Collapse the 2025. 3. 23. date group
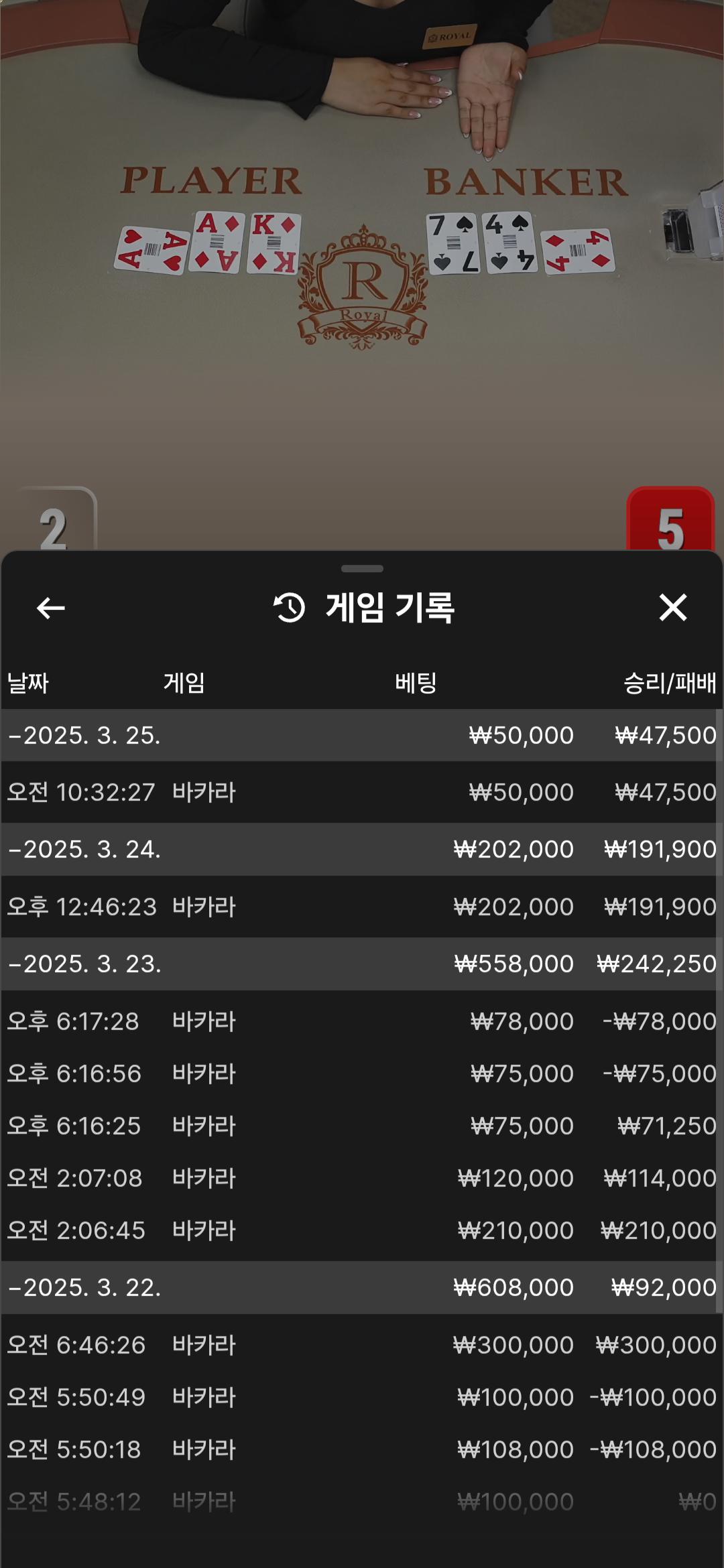This screenshot has height=1568, width=724. click(x=84, y=964)
